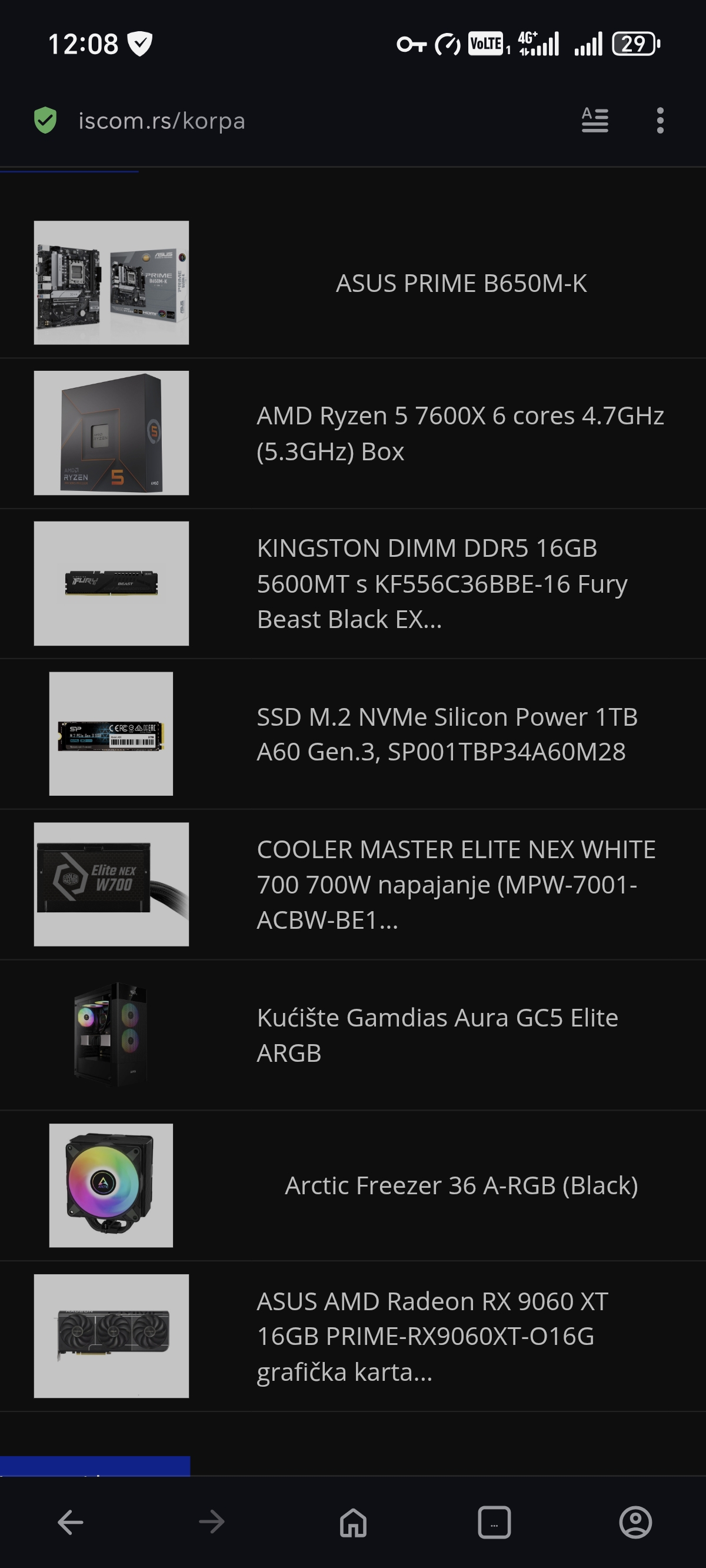Open ASUS Radeon RX 9060 XT item
The width and height of the screenshot is (706, 1568).
tap(432, 1336)
